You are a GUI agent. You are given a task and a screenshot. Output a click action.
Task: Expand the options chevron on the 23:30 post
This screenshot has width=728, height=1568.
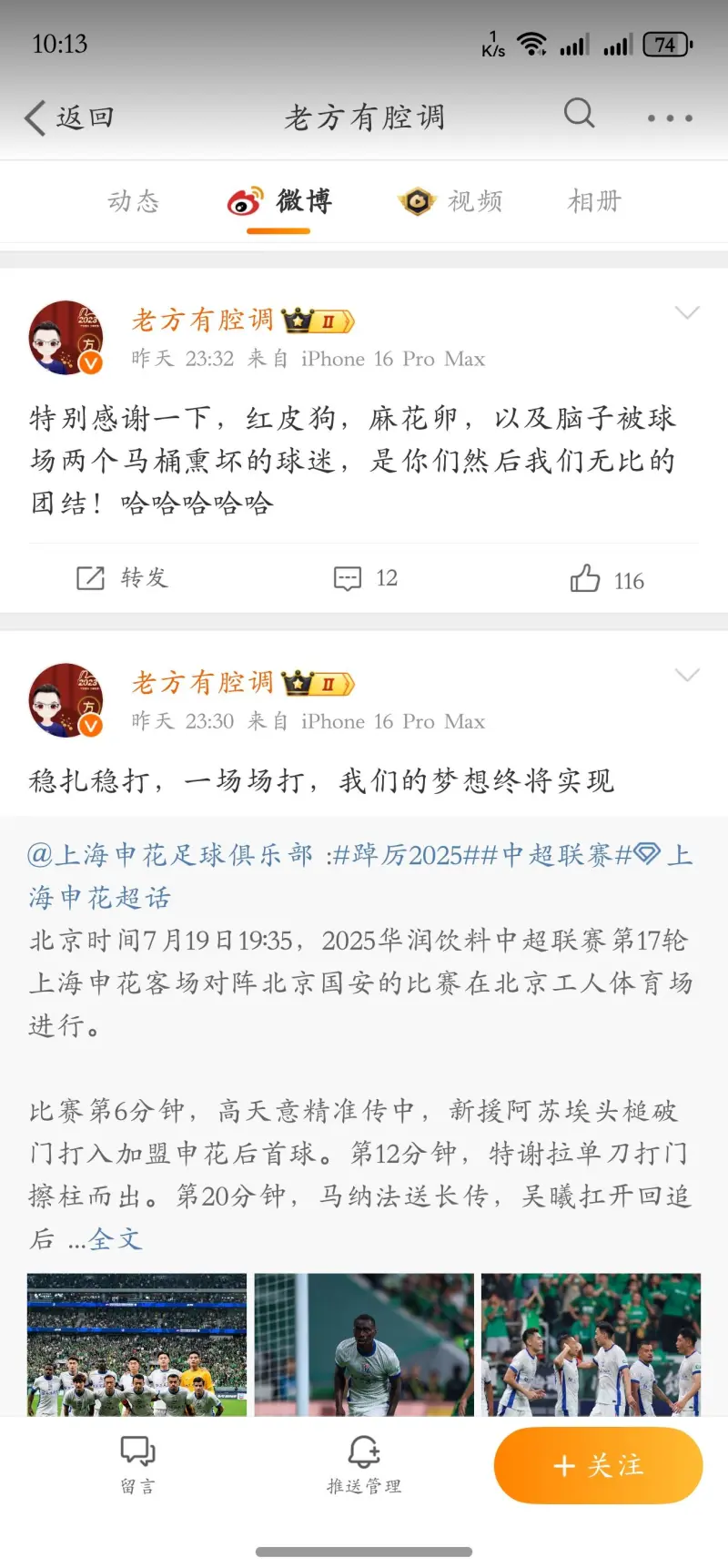tap(687, 675)
